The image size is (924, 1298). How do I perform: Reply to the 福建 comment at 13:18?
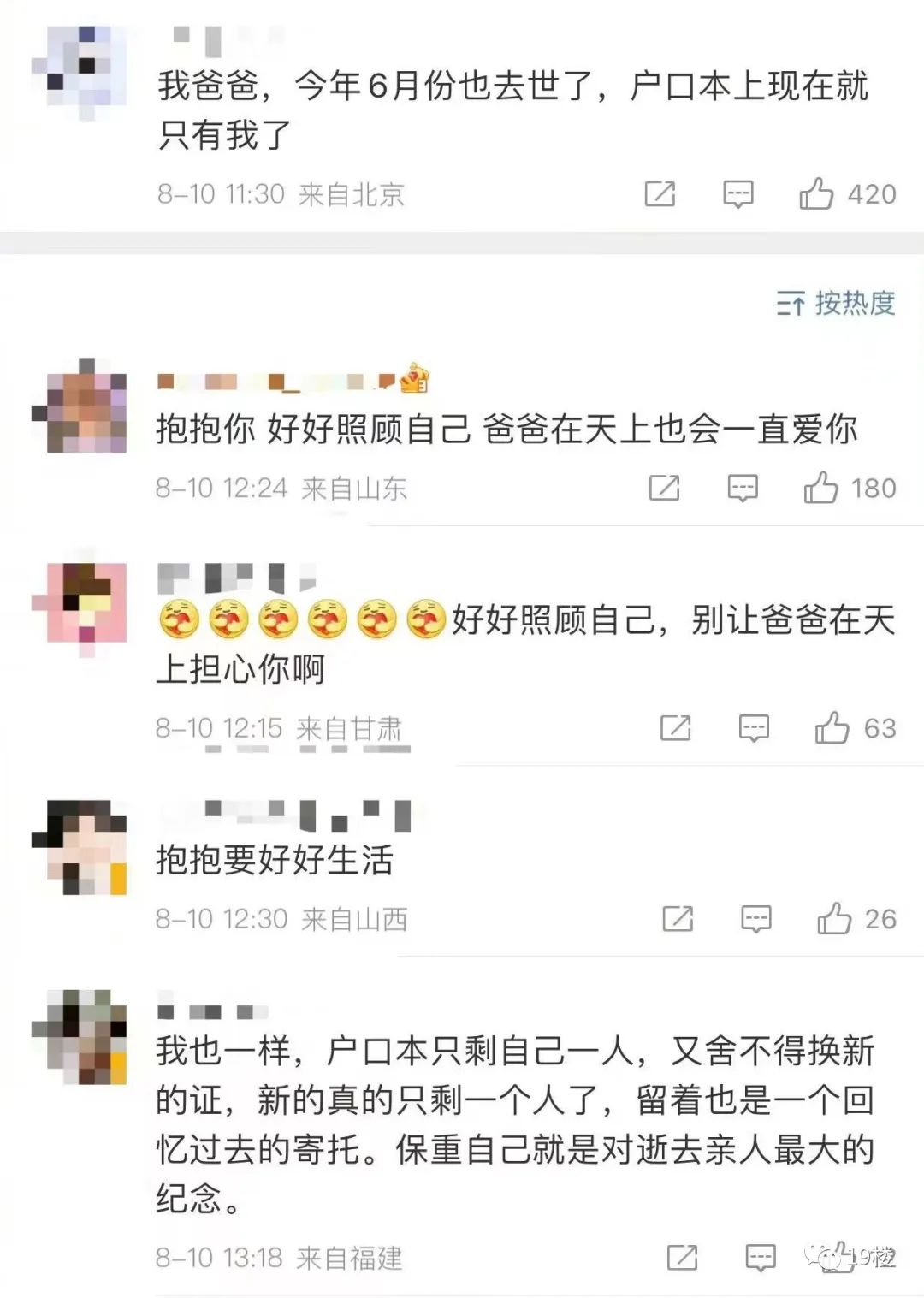(761, 1257)
